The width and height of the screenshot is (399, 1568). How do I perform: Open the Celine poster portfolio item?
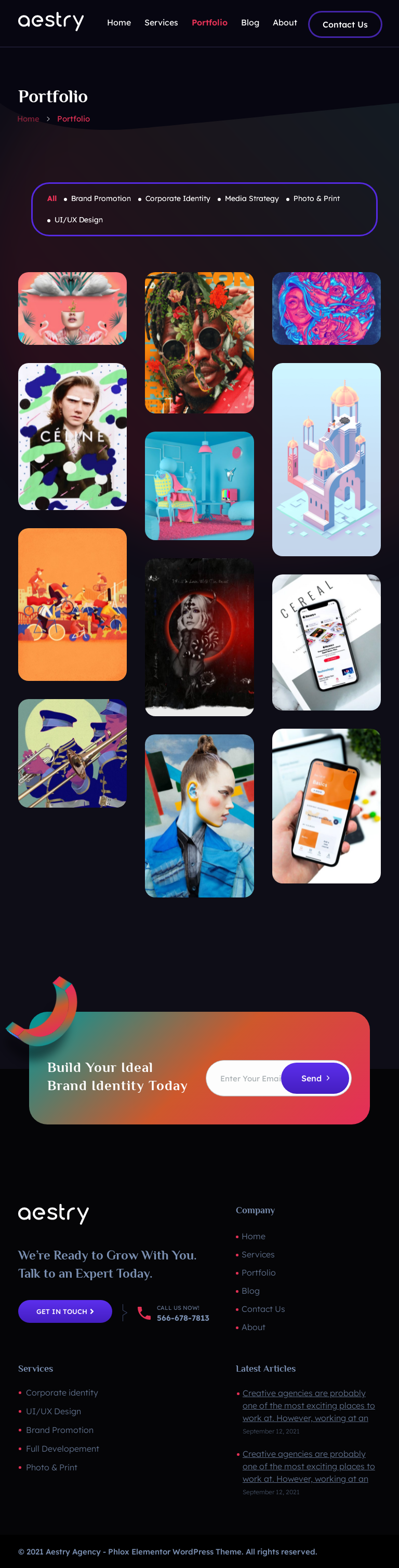(73, 436)
